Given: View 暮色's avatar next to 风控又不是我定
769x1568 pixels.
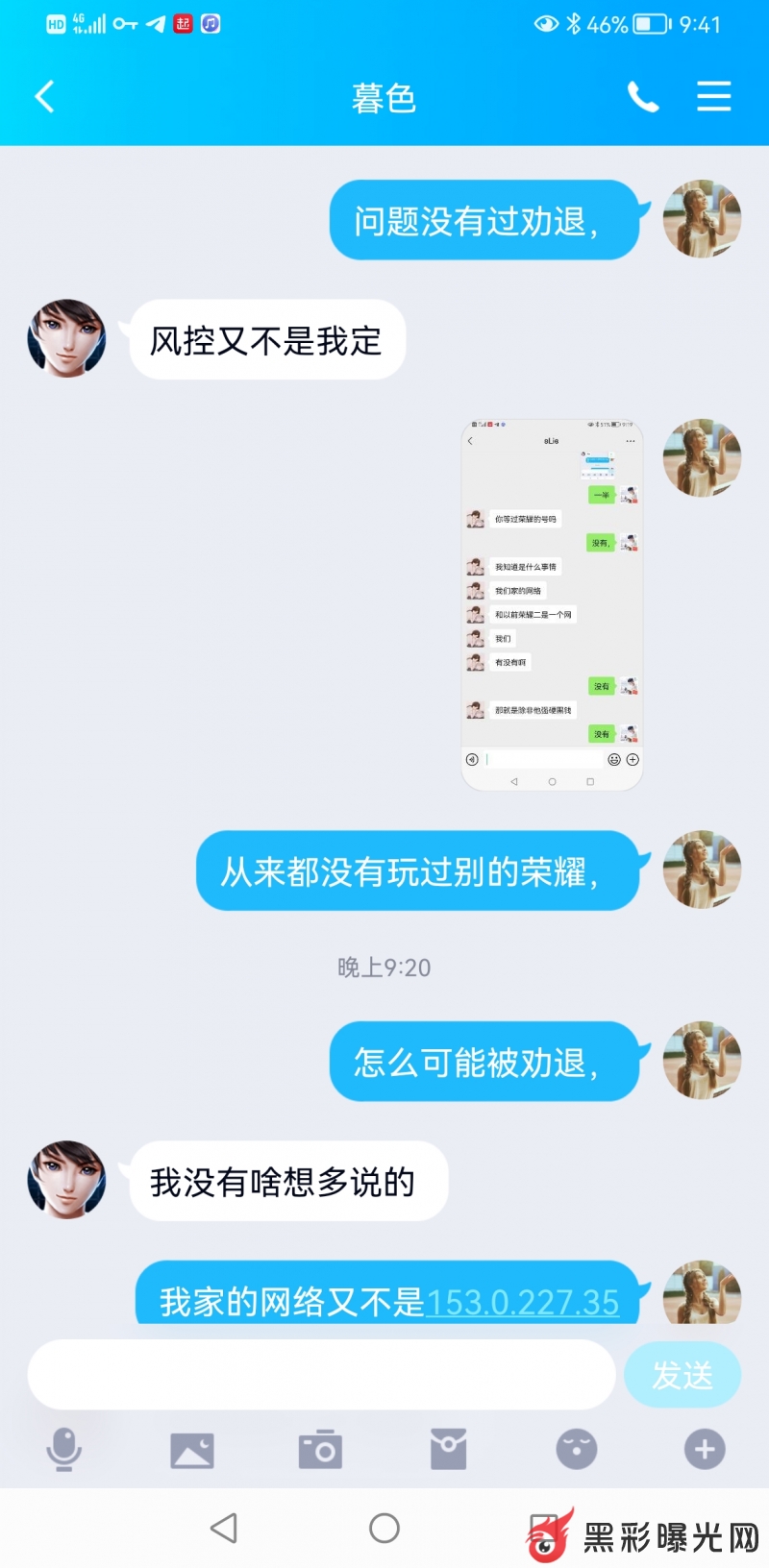Looking at the screenshot, I should tap(66, 338).
